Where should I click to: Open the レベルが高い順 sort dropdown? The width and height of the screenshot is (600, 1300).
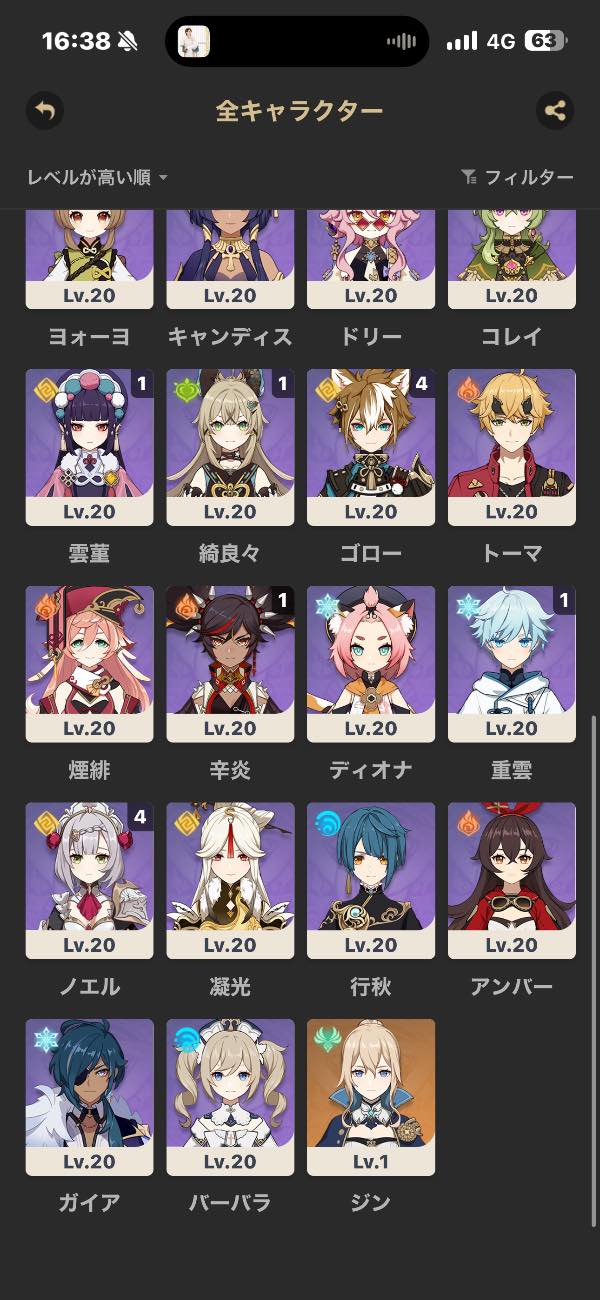[x=98, y=177]
